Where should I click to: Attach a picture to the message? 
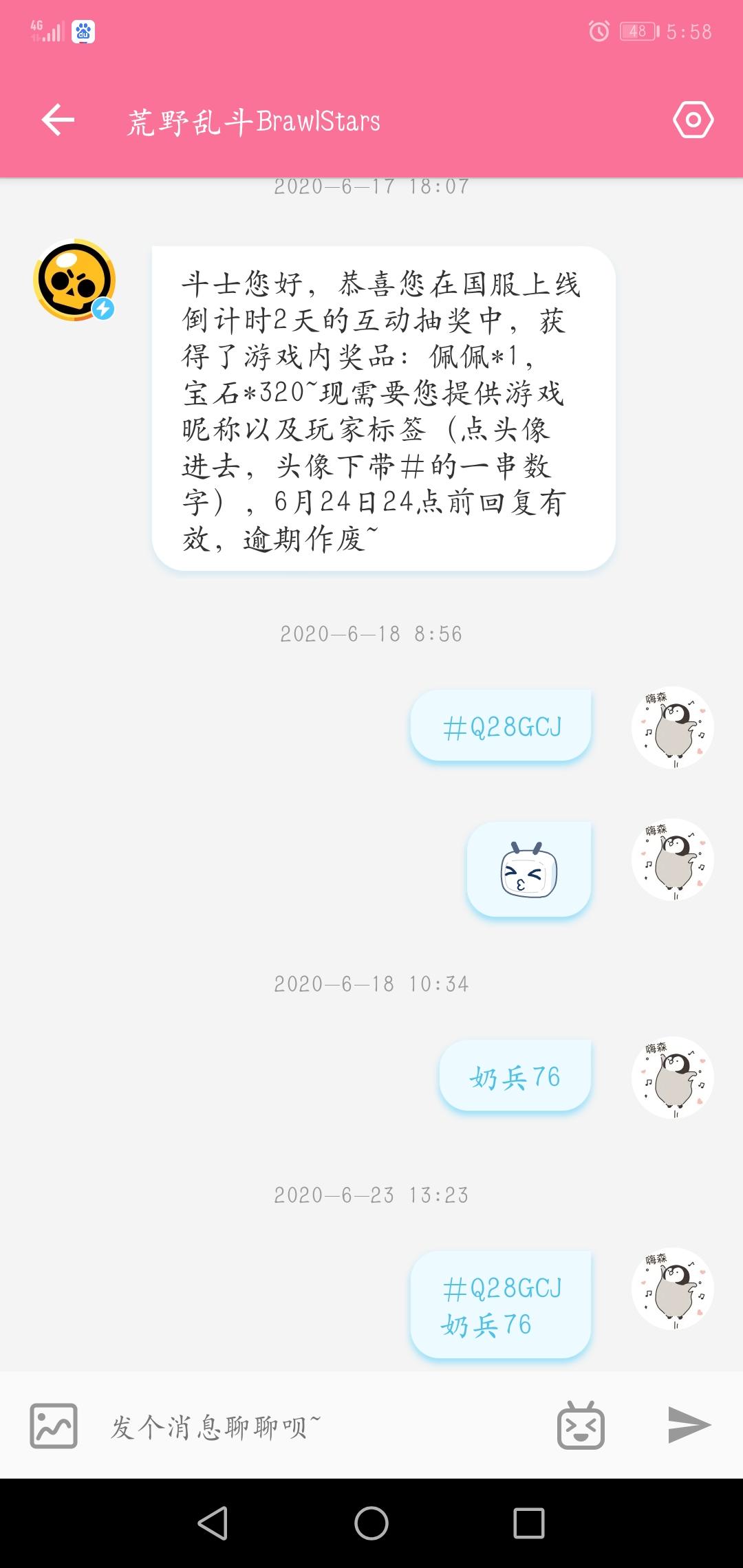pyautogui.click(x=54, y=1426)
